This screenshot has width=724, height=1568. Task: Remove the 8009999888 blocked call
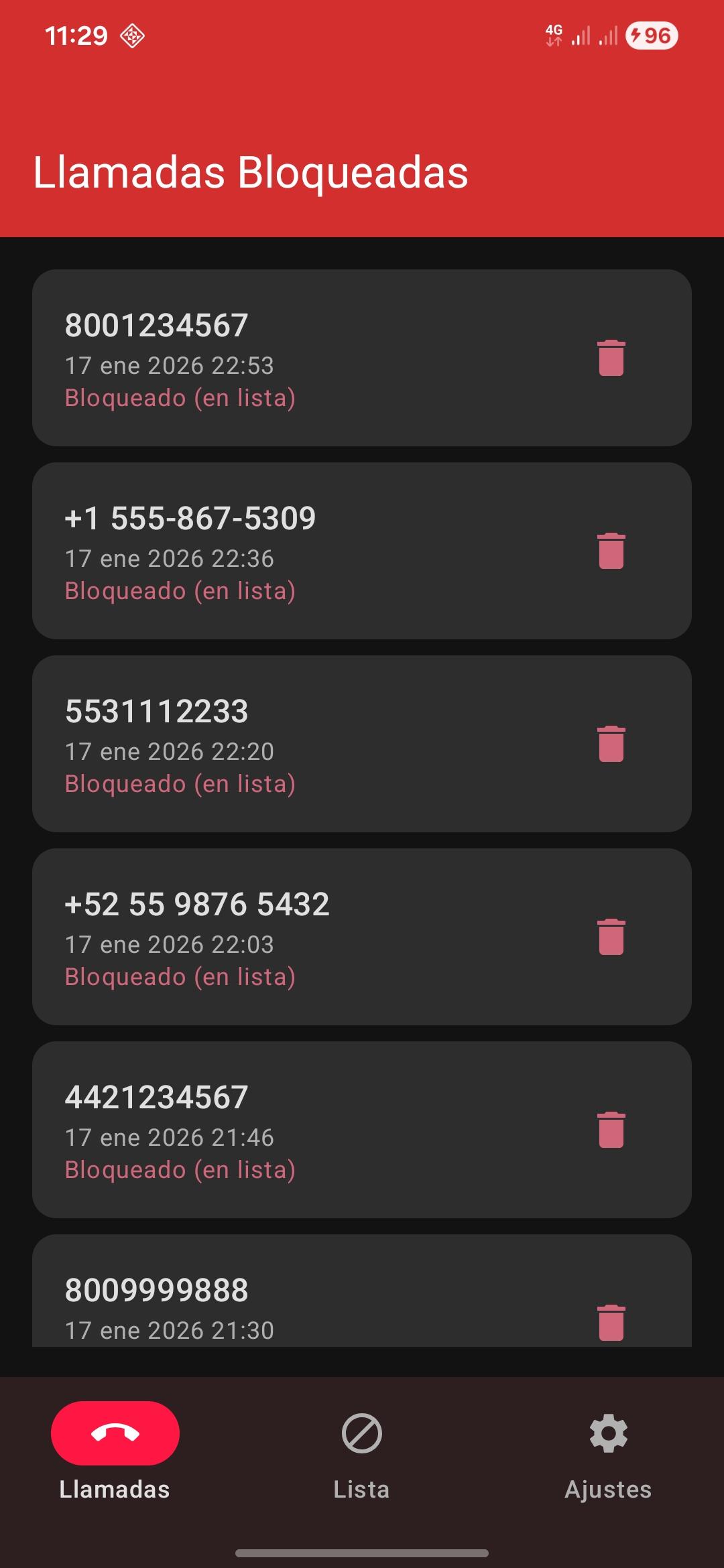click(611, 1322)
